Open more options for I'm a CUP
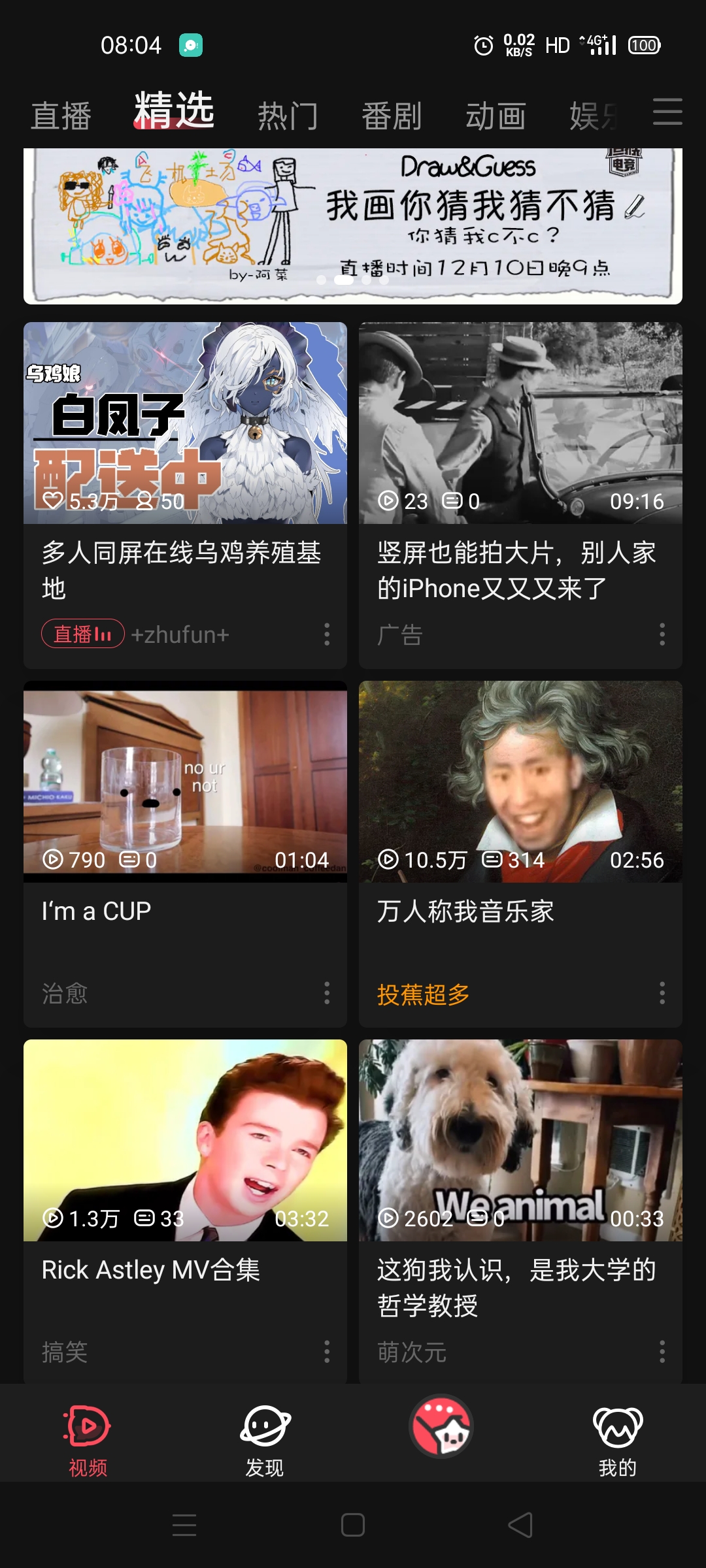706x1568 pixels. click(327, 993)
